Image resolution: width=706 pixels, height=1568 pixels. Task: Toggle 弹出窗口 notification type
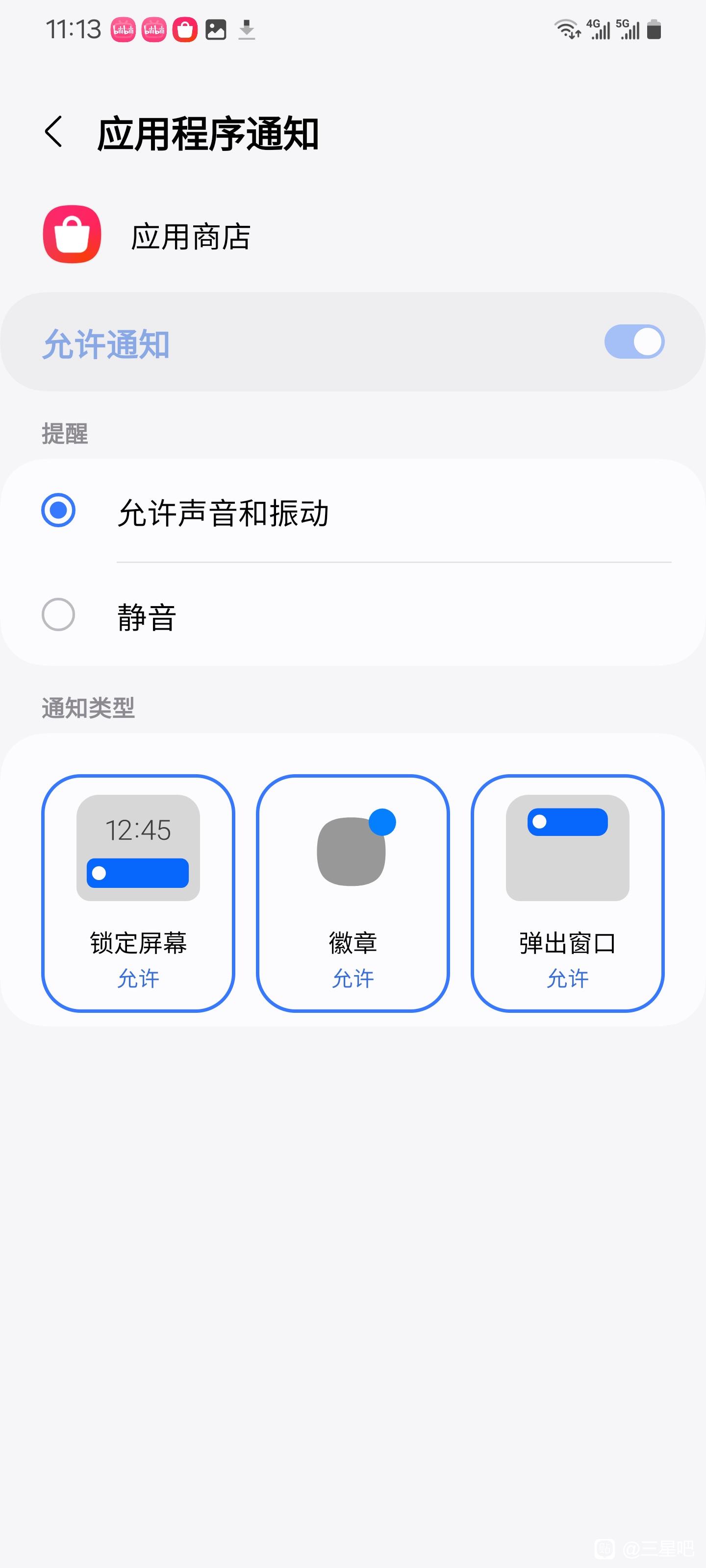[x=568, y=893]
